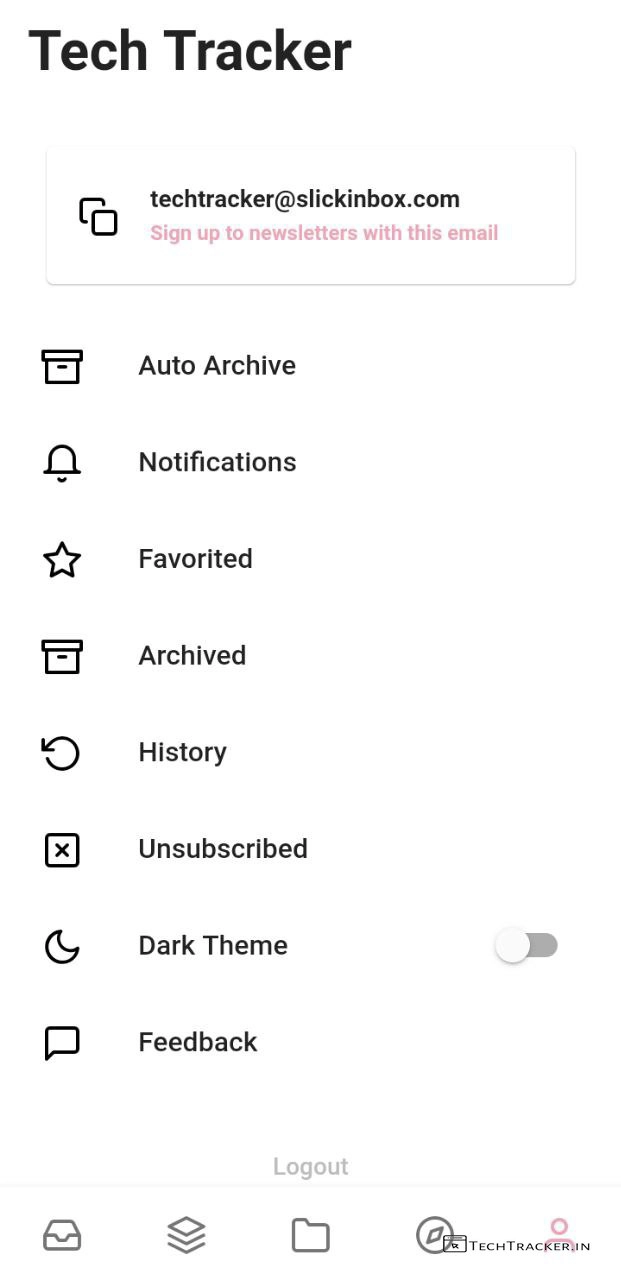Screen dimensions: 621x1280
Task: Open the Feedback option
Action: pyautogui.click(x=197, y=1042)
